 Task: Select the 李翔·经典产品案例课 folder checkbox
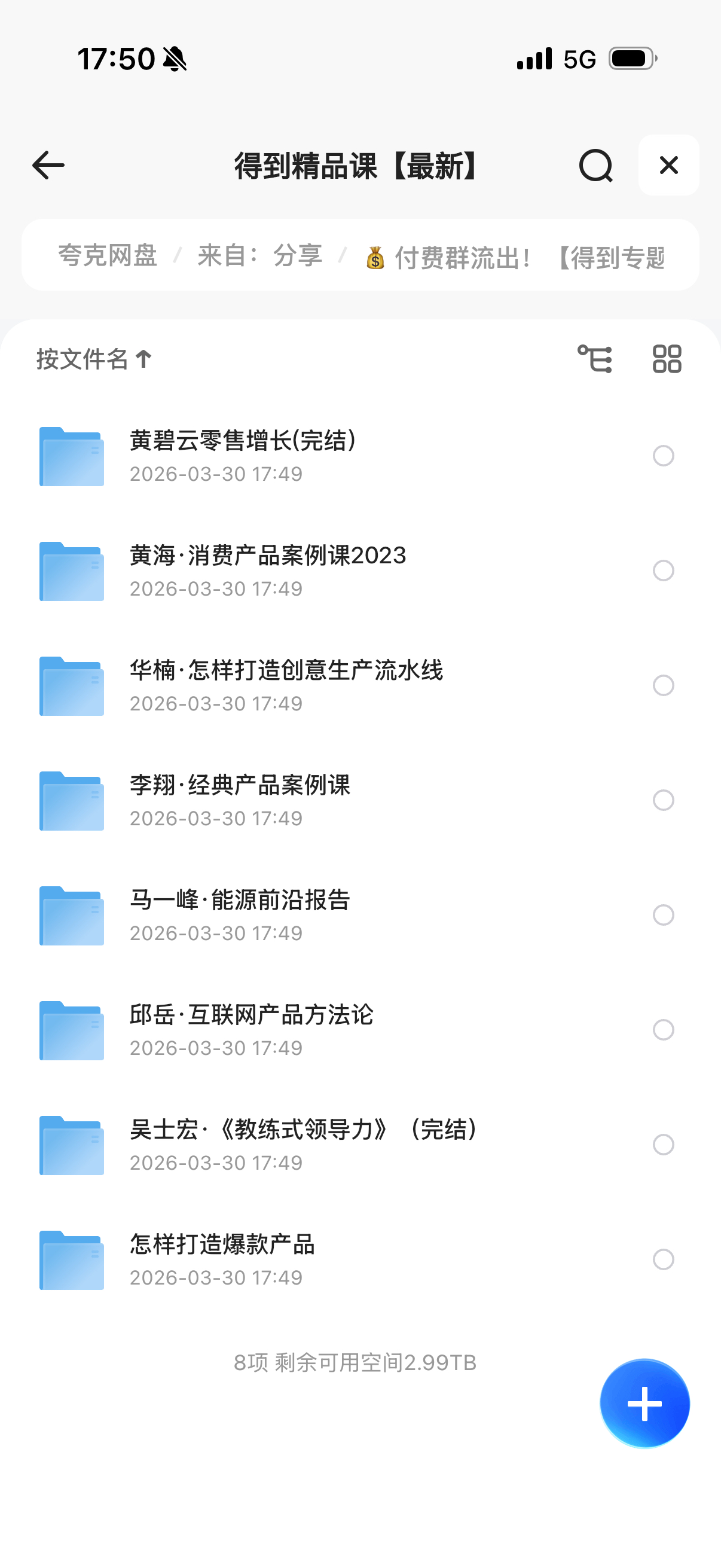[x=663, y=800]
